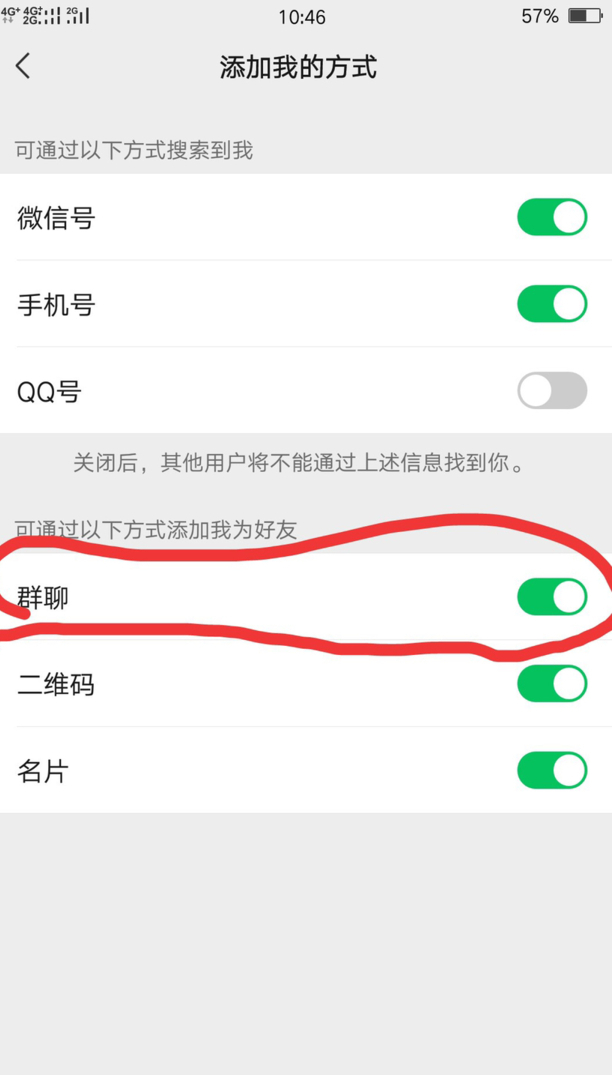Disable adding me via 名片

pos(552,770)
